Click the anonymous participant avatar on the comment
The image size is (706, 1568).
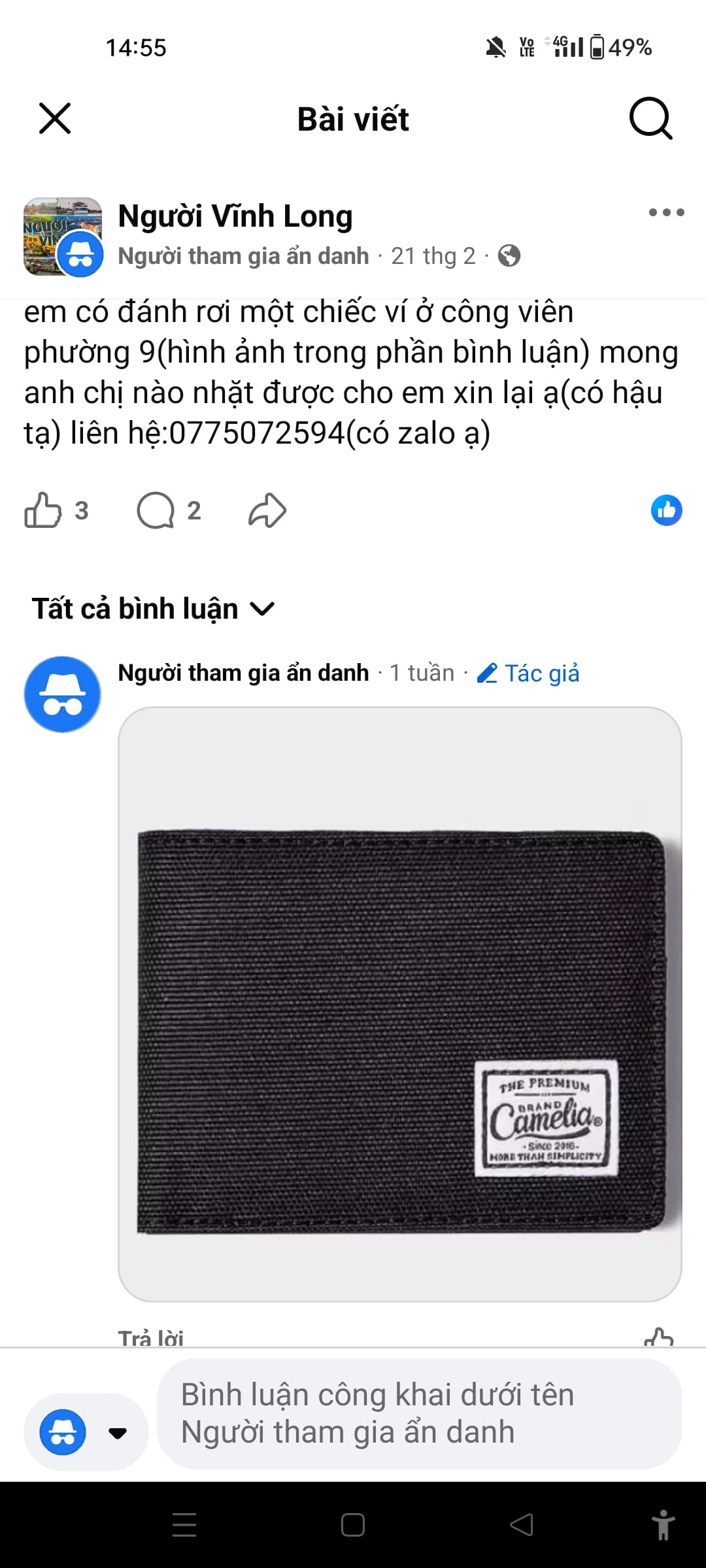(62, 694)
